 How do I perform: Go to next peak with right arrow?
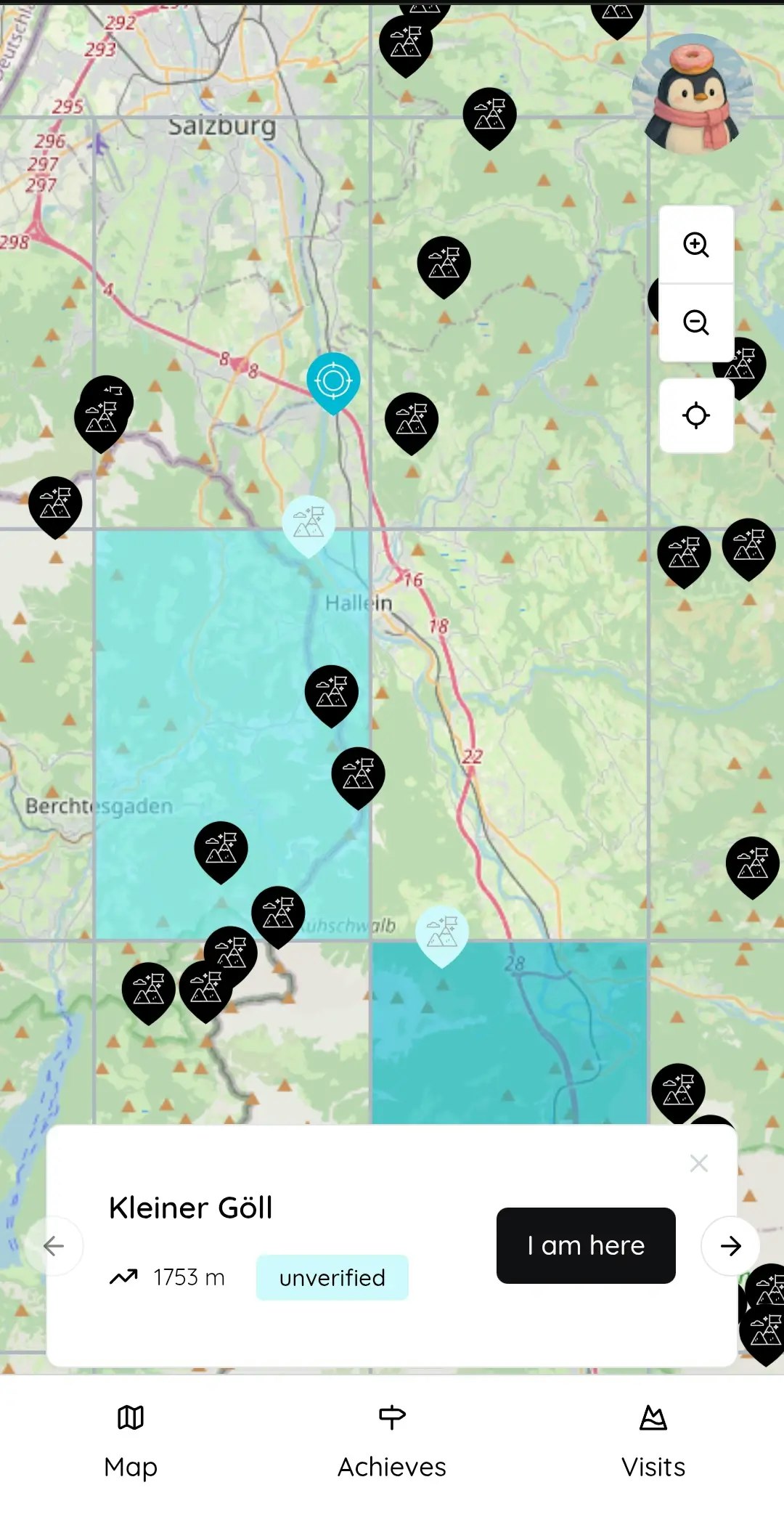pyautogui.click(x=730, y=1246)
